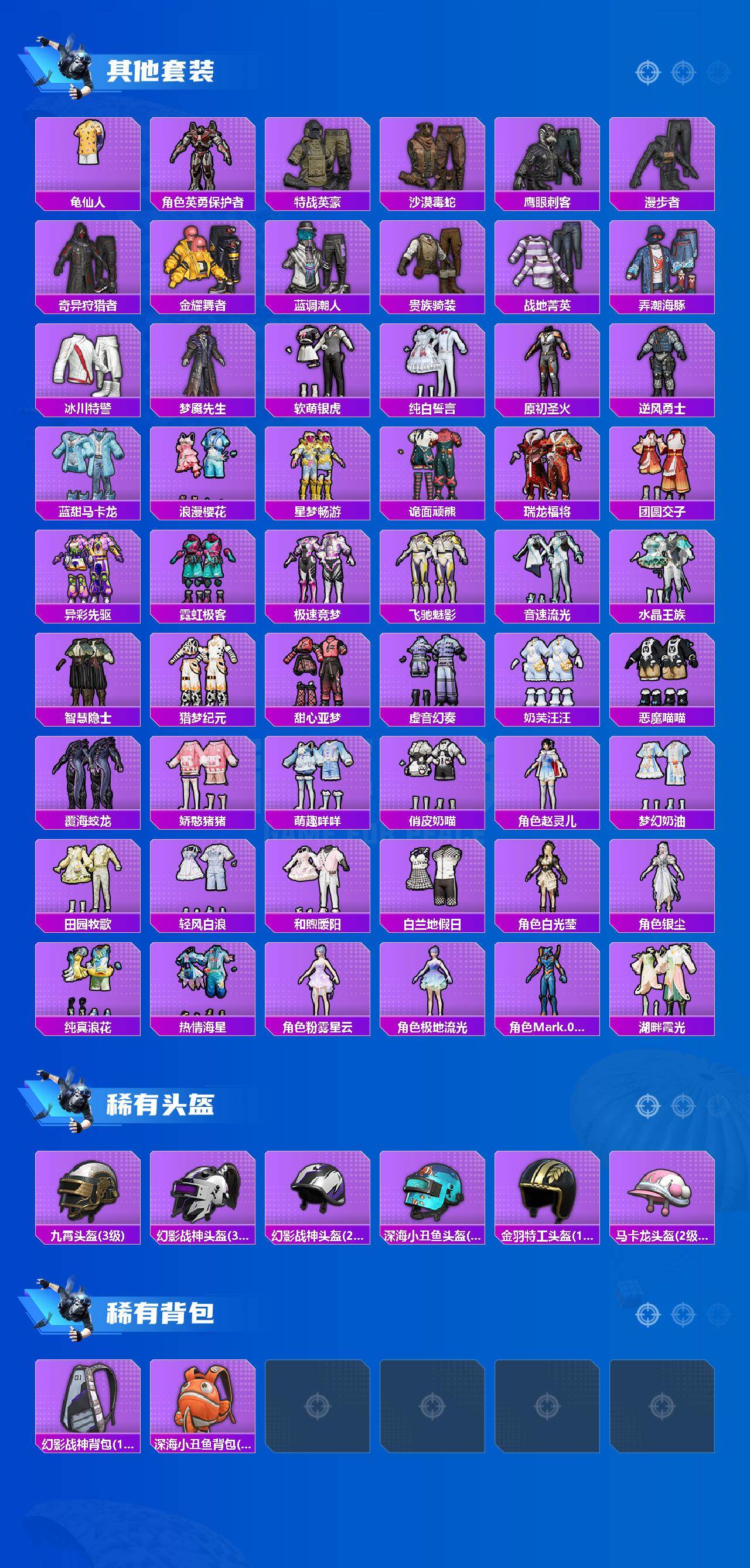Click the middle crosshair icon in 其他套装 section

pos(684,71)
